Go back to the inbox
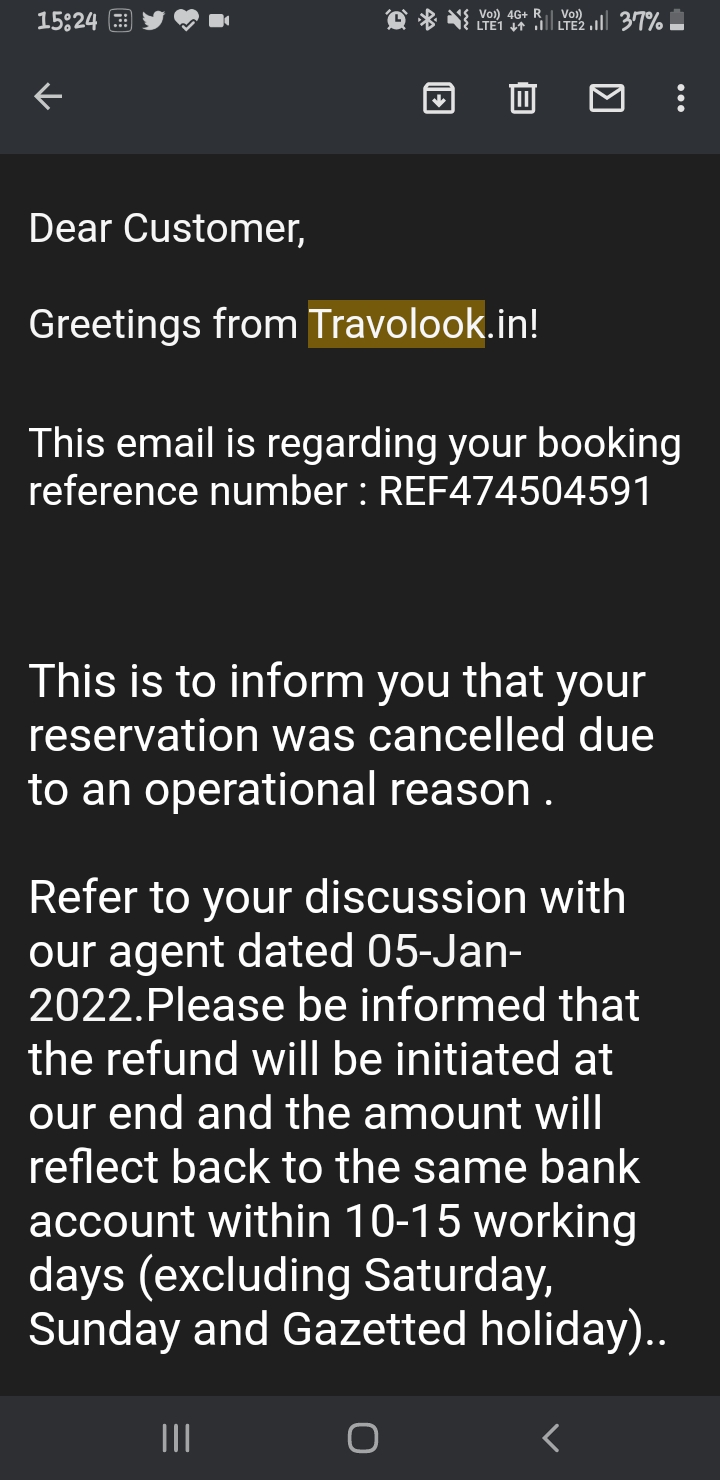Image resolution: width=720 pixels, height=1480 pixels. coord(48,97)
